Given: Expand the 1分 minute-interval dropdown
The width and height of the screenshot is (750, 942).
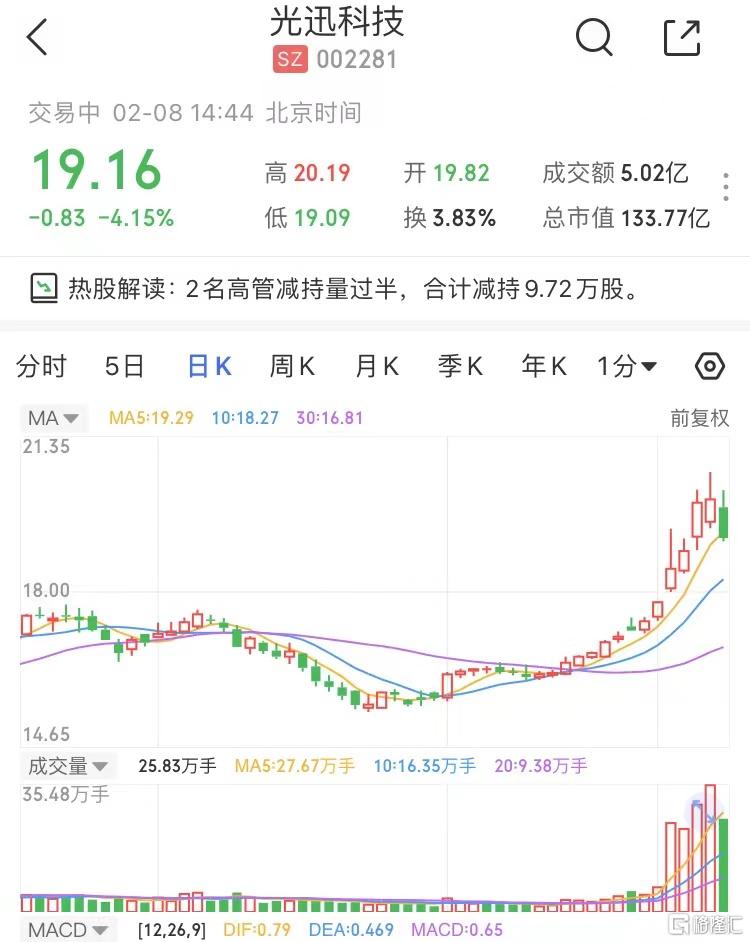Looking at the screenshot, I should 628,367.
